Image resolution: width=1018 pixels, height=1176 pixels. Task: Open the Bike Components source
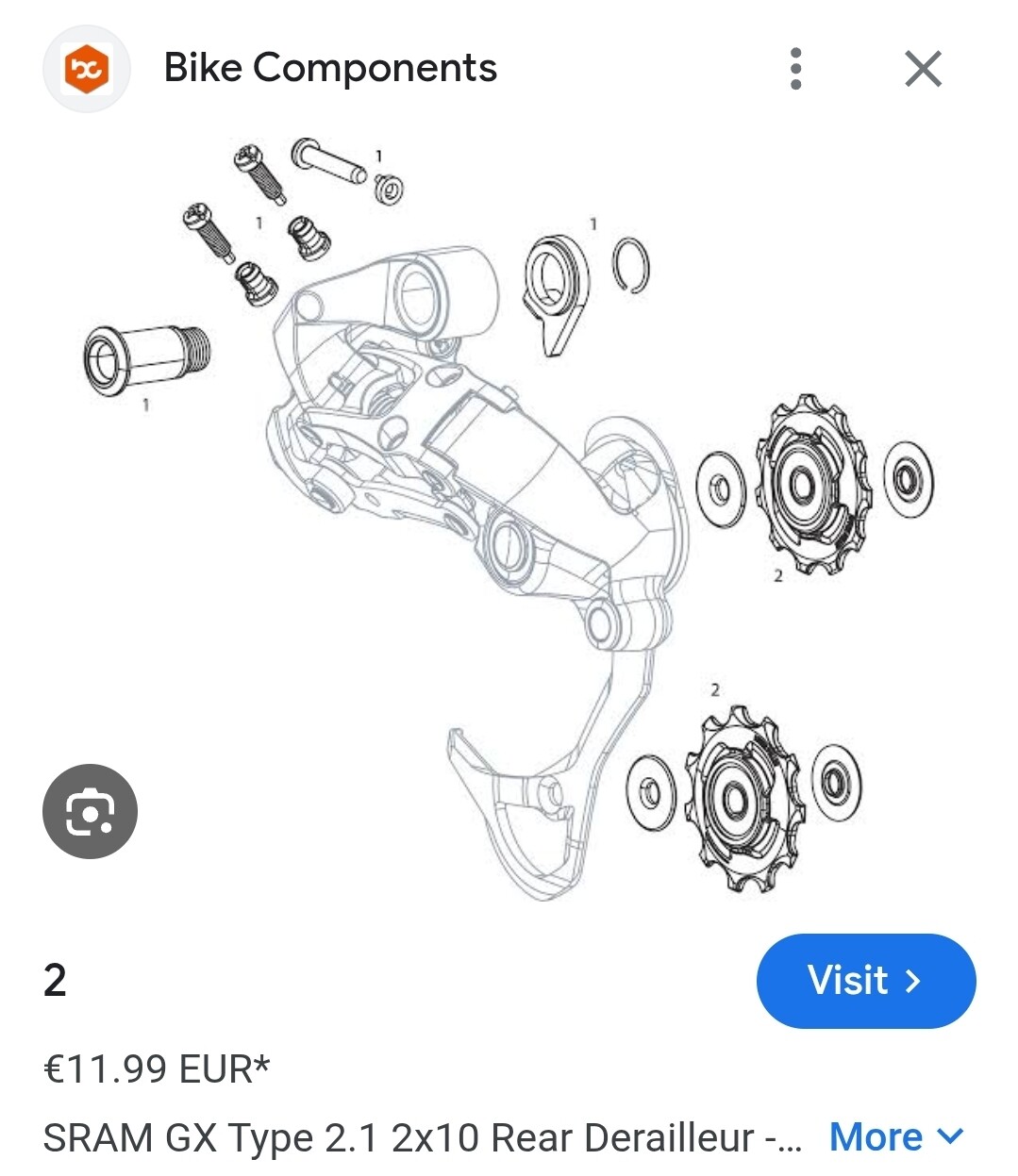tap(329, 68)
